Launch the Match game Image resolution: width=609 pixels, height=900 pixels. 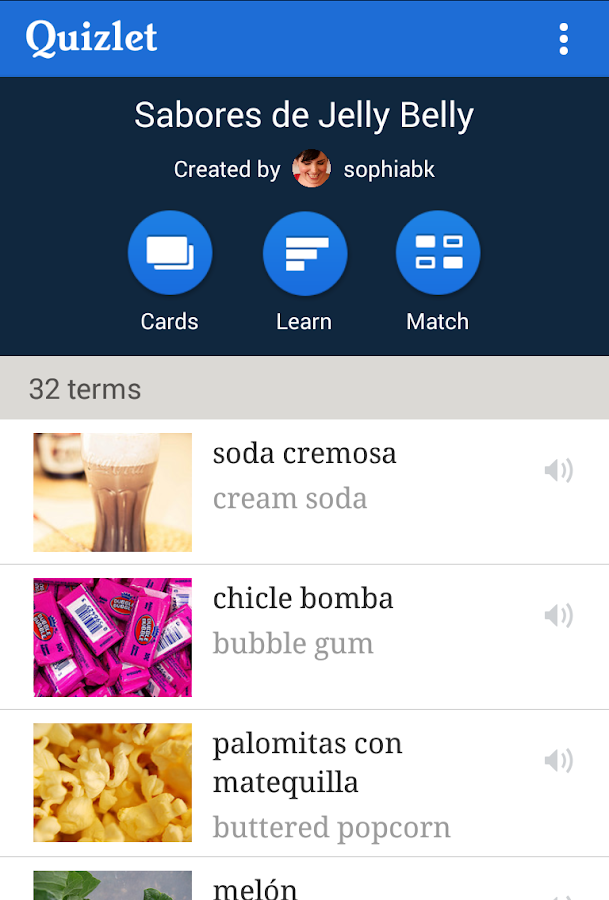438,254
